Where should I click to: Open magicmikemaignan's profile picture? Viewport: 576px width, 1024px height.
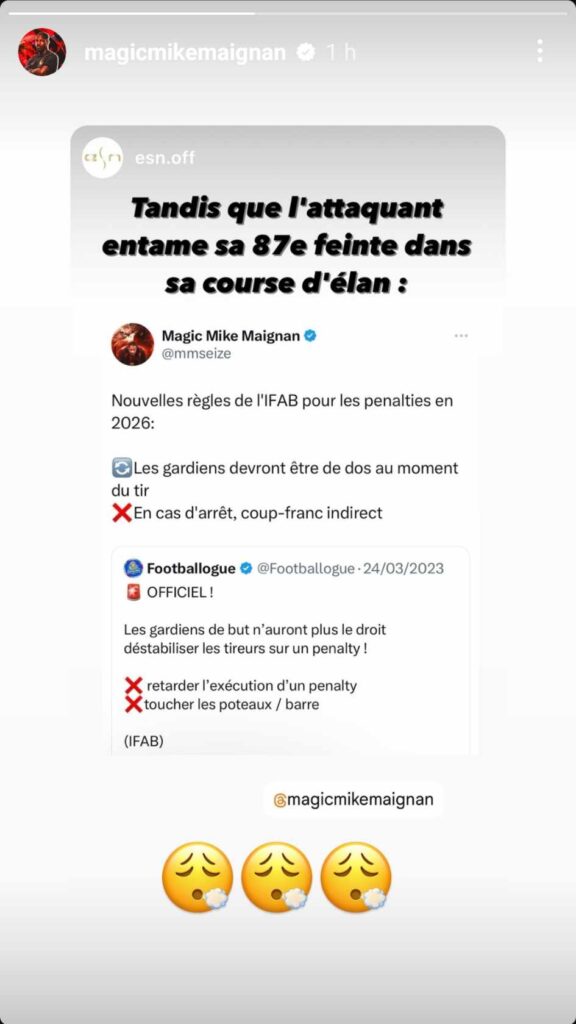[42, 52]
